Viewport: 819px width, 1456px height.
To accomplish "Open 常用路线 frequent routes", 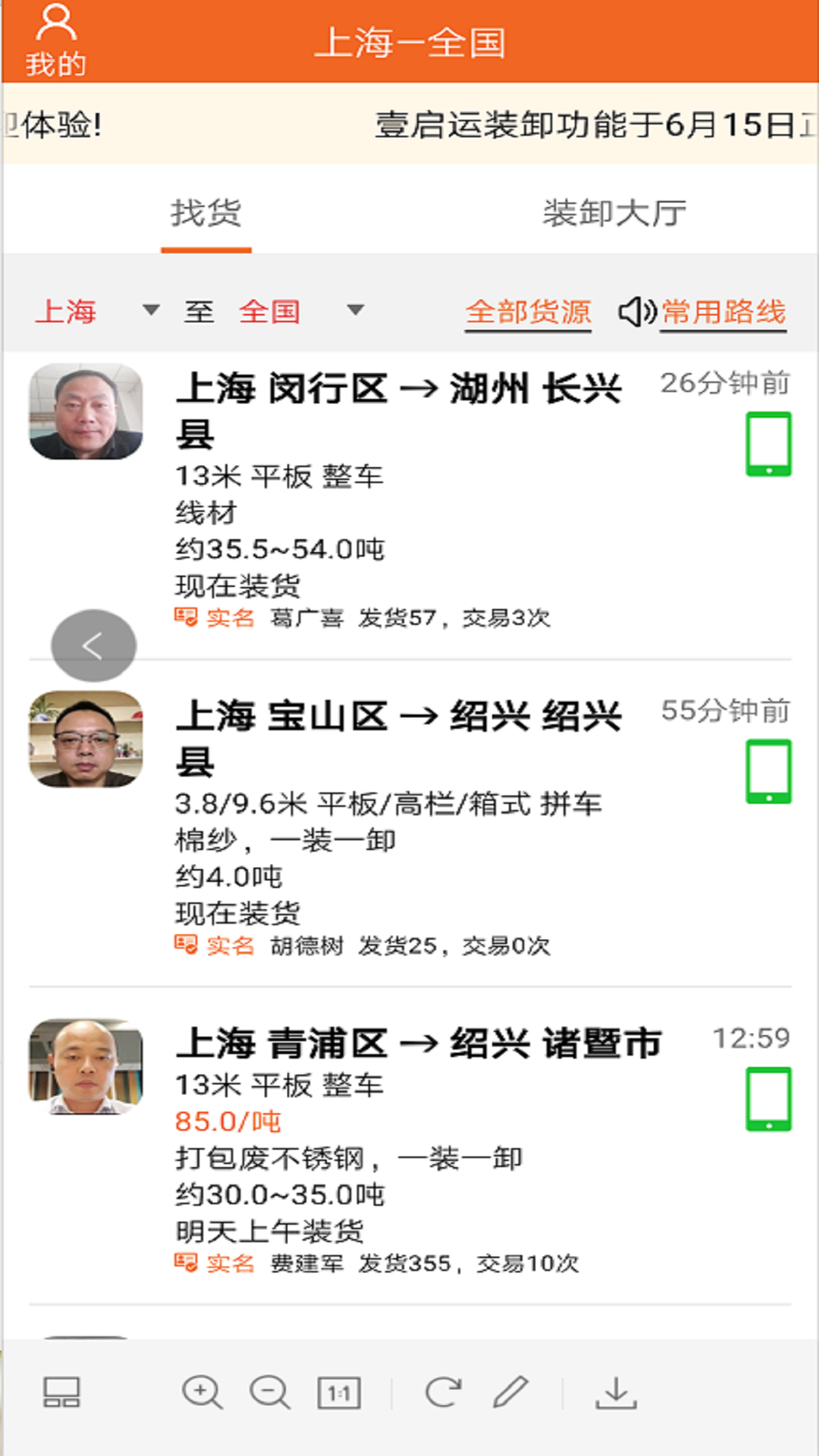I will [723, 312].
